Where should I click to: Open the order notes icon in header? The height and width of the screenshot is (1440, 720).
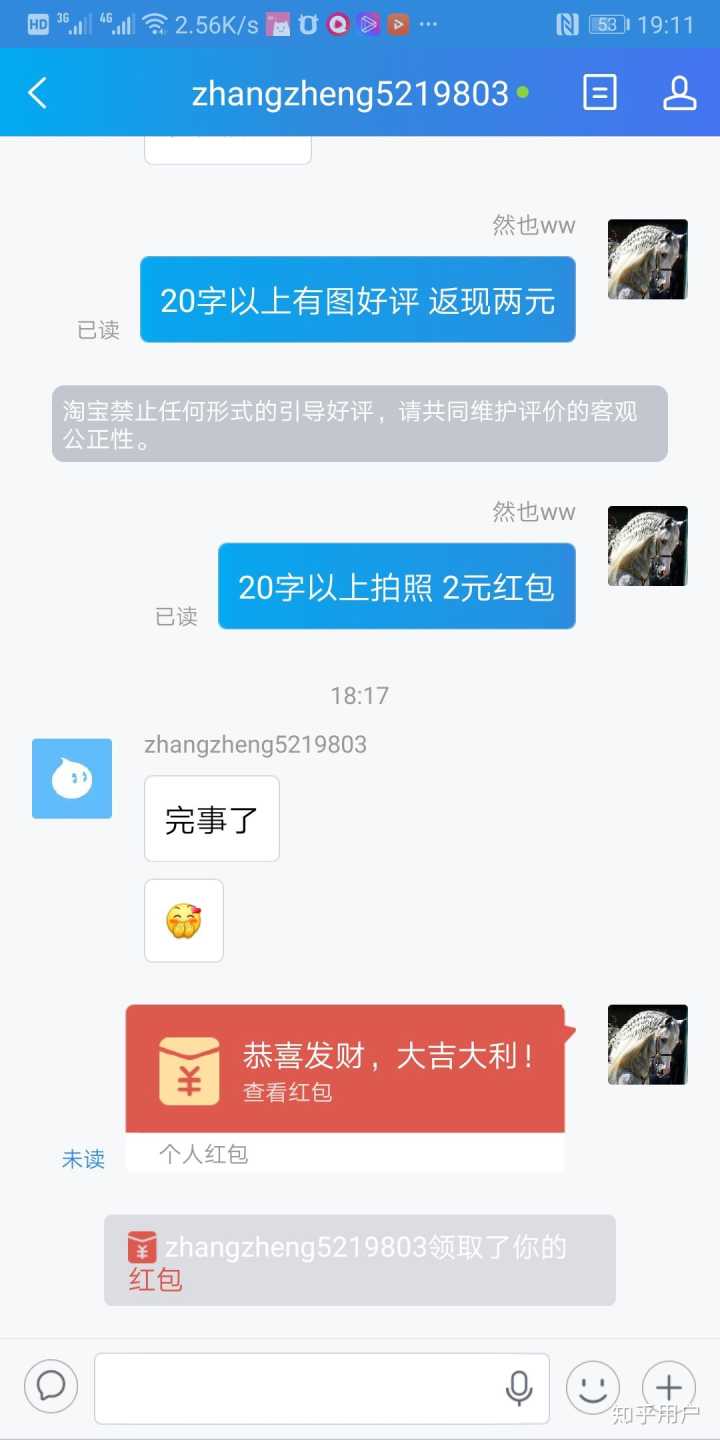(x=599, y=94)
